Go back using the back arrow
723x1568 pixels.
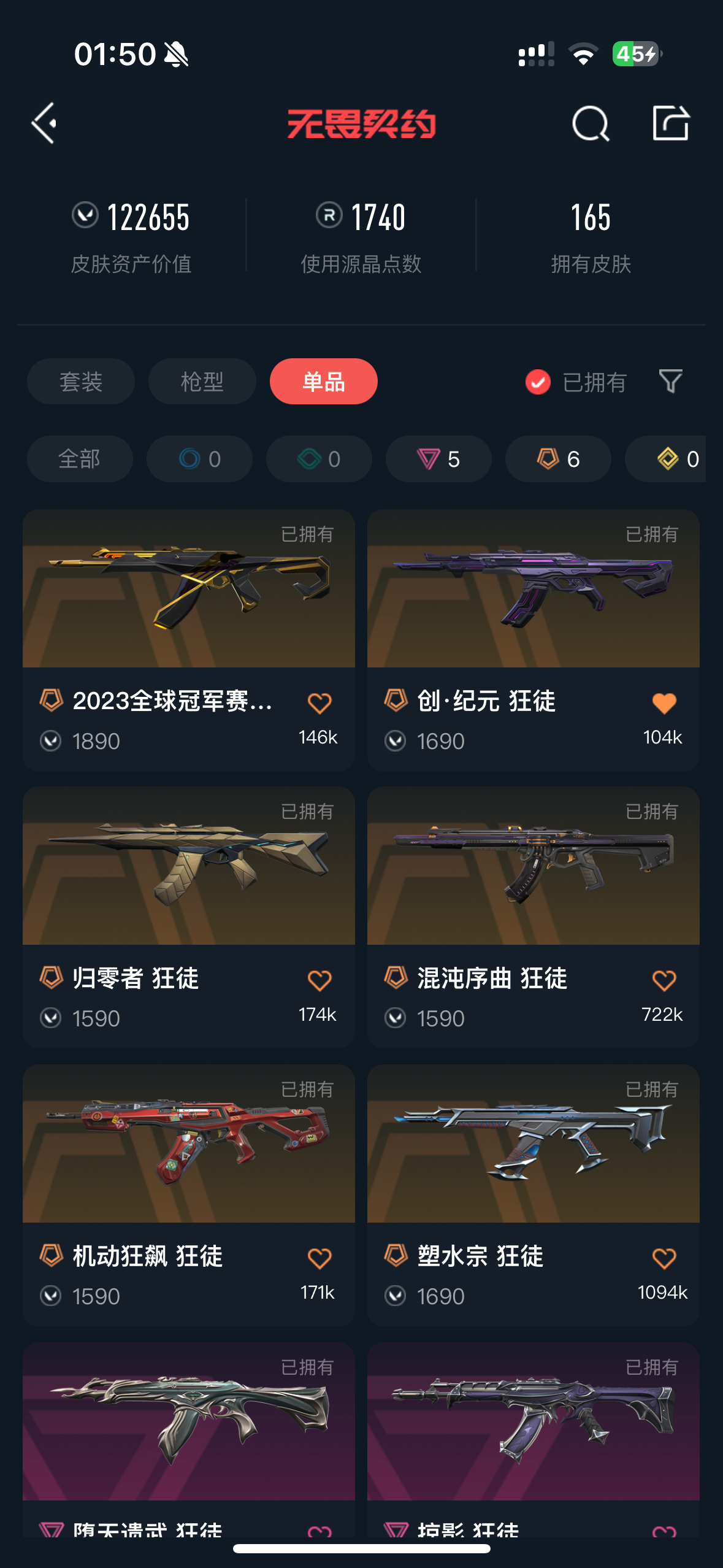(x=45, y=123)
